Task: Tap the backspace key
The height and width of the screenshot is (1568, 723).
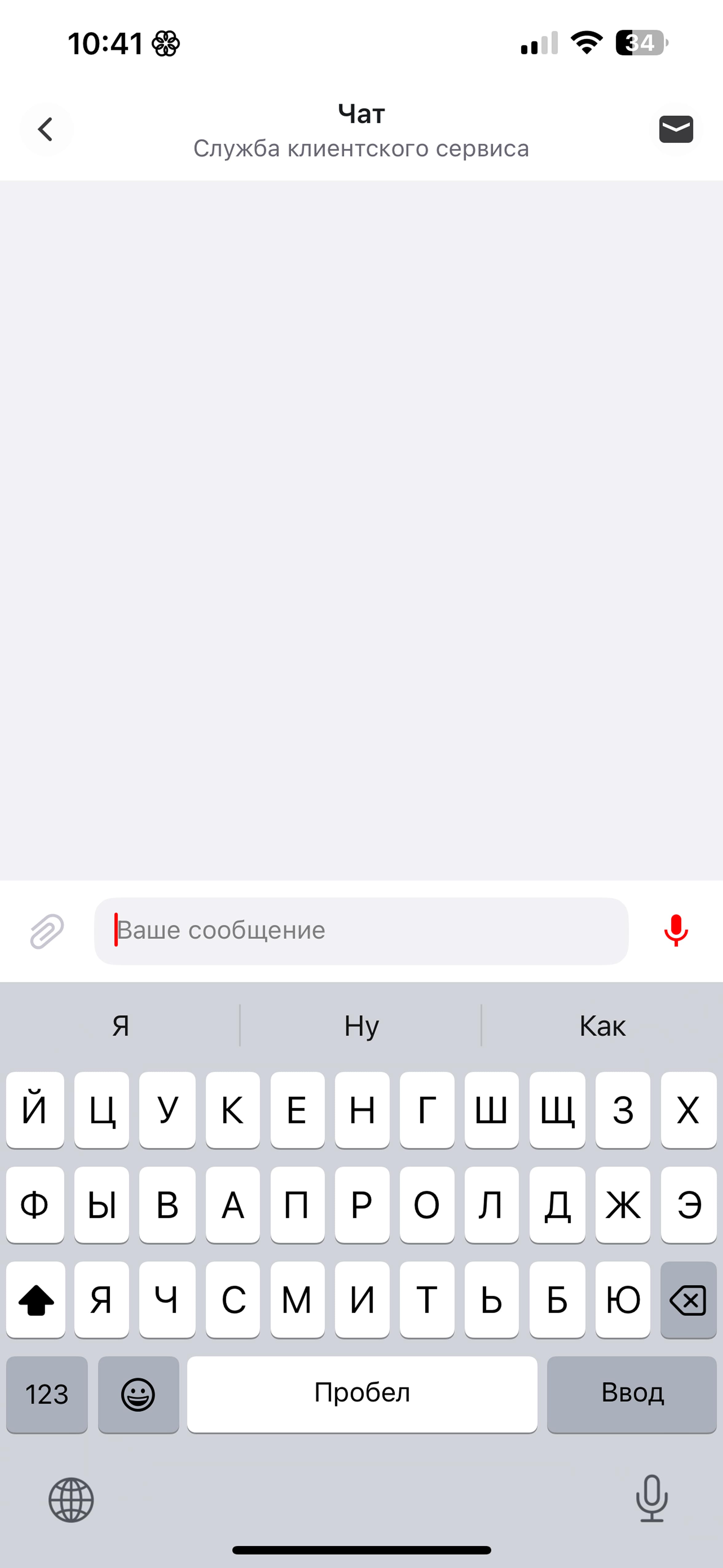Action: click(x=688, y=1300)
